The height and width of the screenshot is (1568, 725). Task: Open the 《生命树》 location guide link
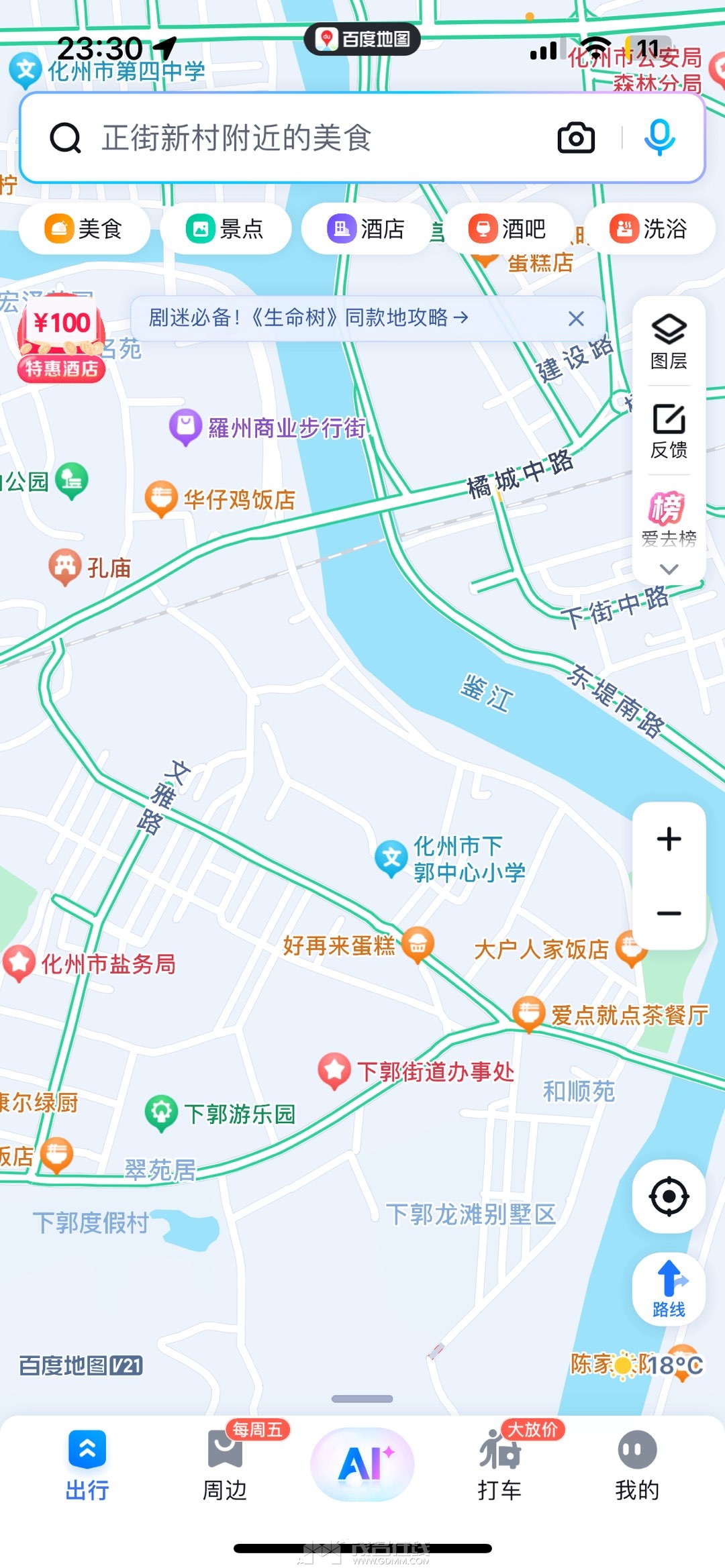click(x=309, y=318)
